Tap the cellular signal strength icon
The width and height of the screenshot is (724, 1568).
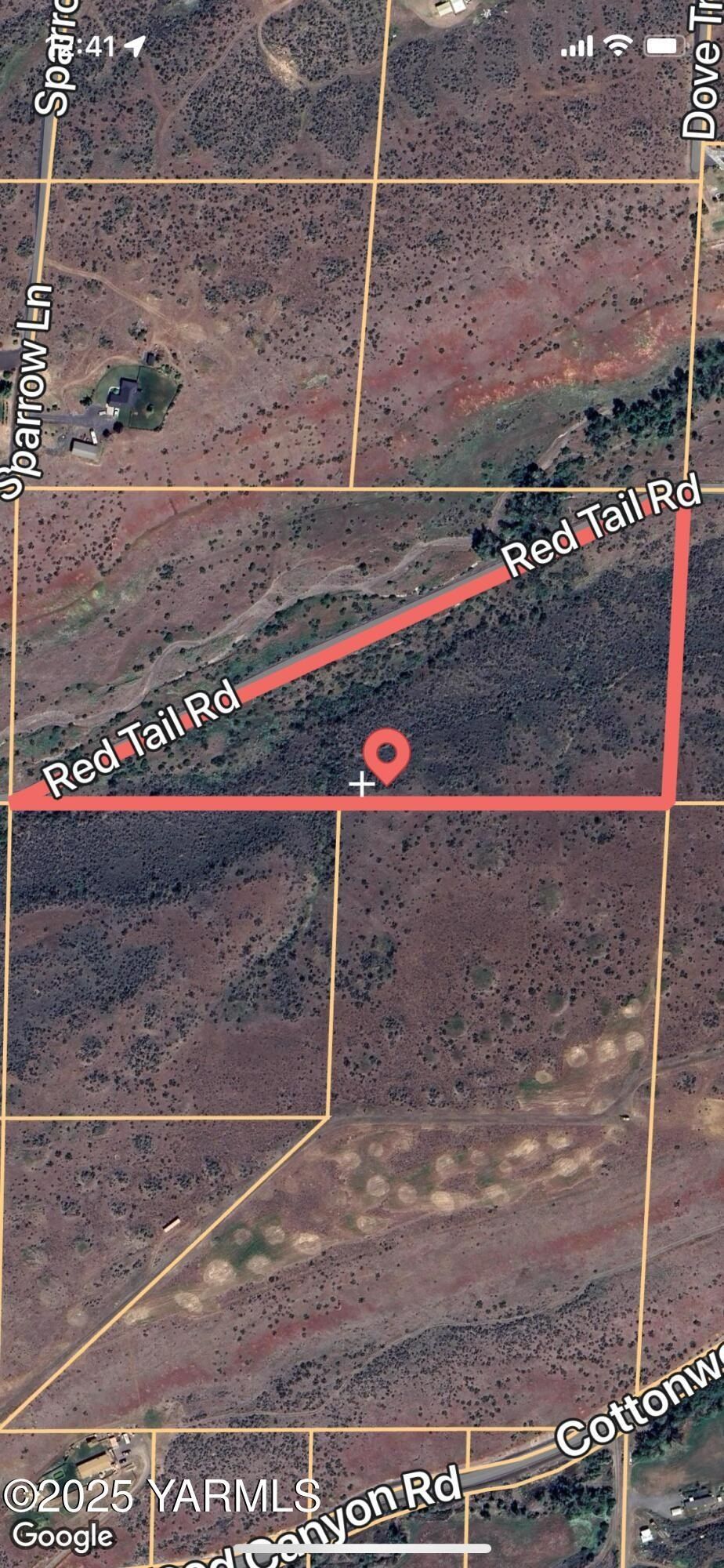coord(577,45)
